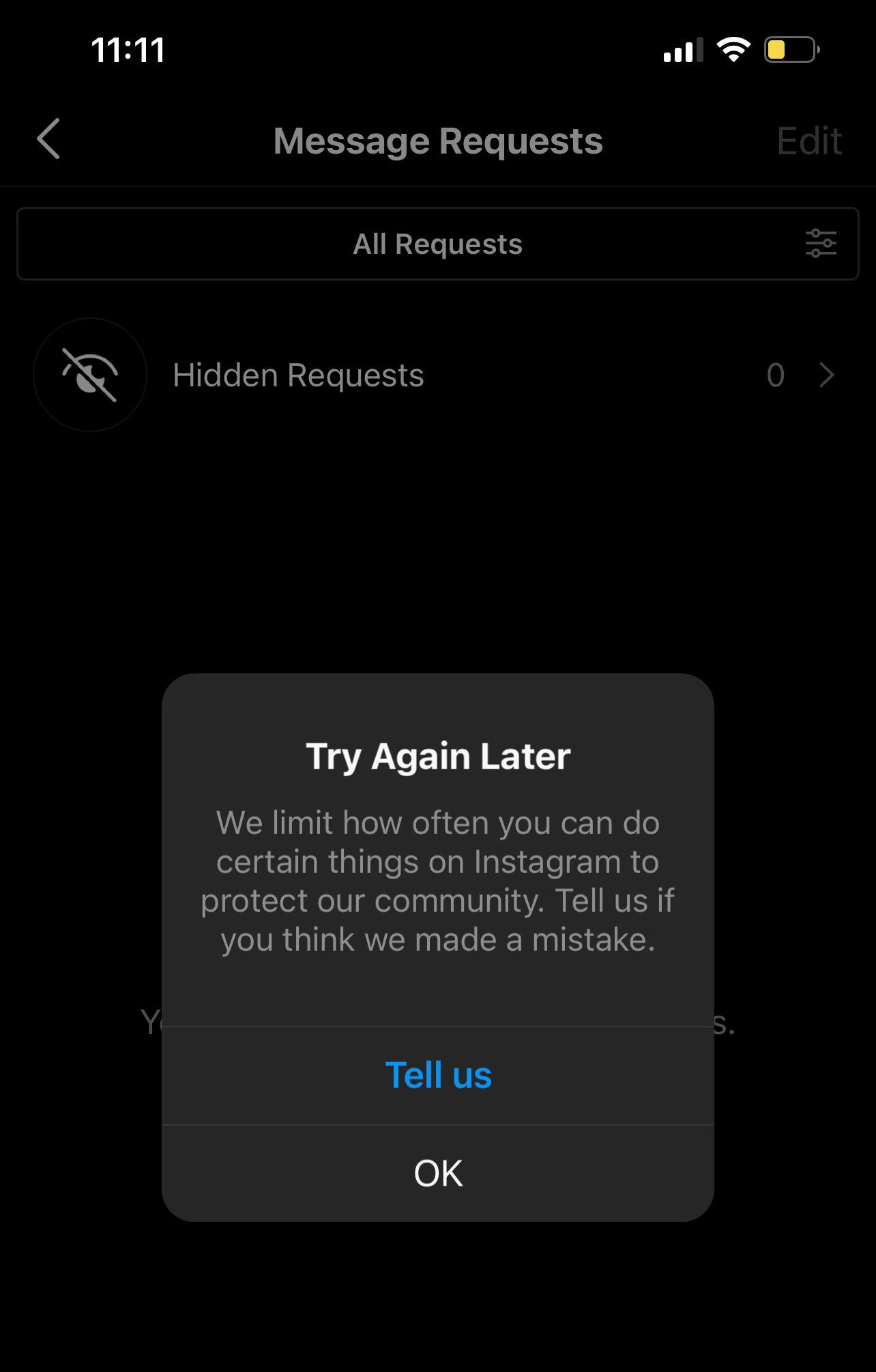Select the filter sliders icon beside All Requests
This screenshot has height=1372, width=876.
821,244
